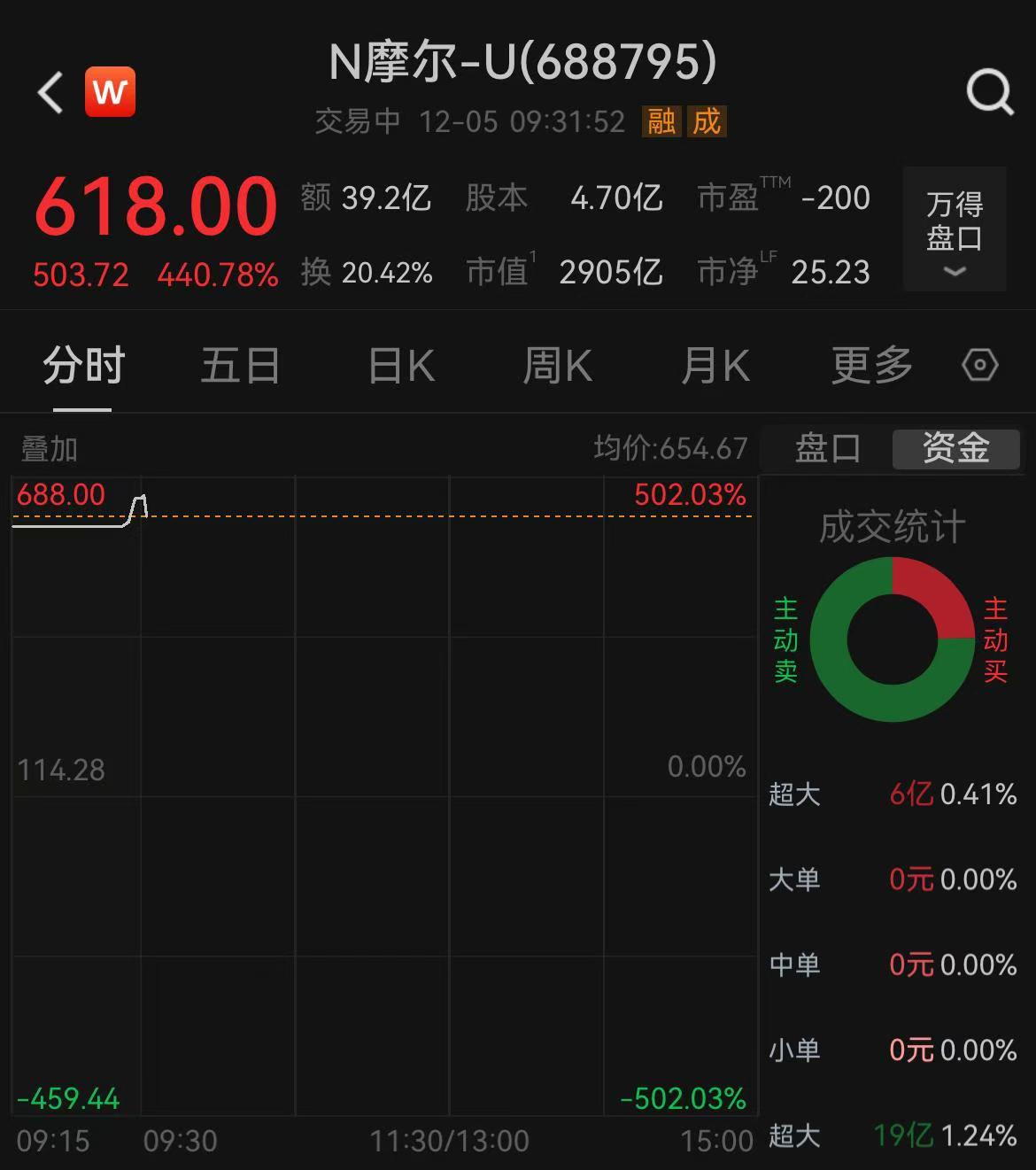Click the 502.03% upper limit marker

(x=689, y=495)
